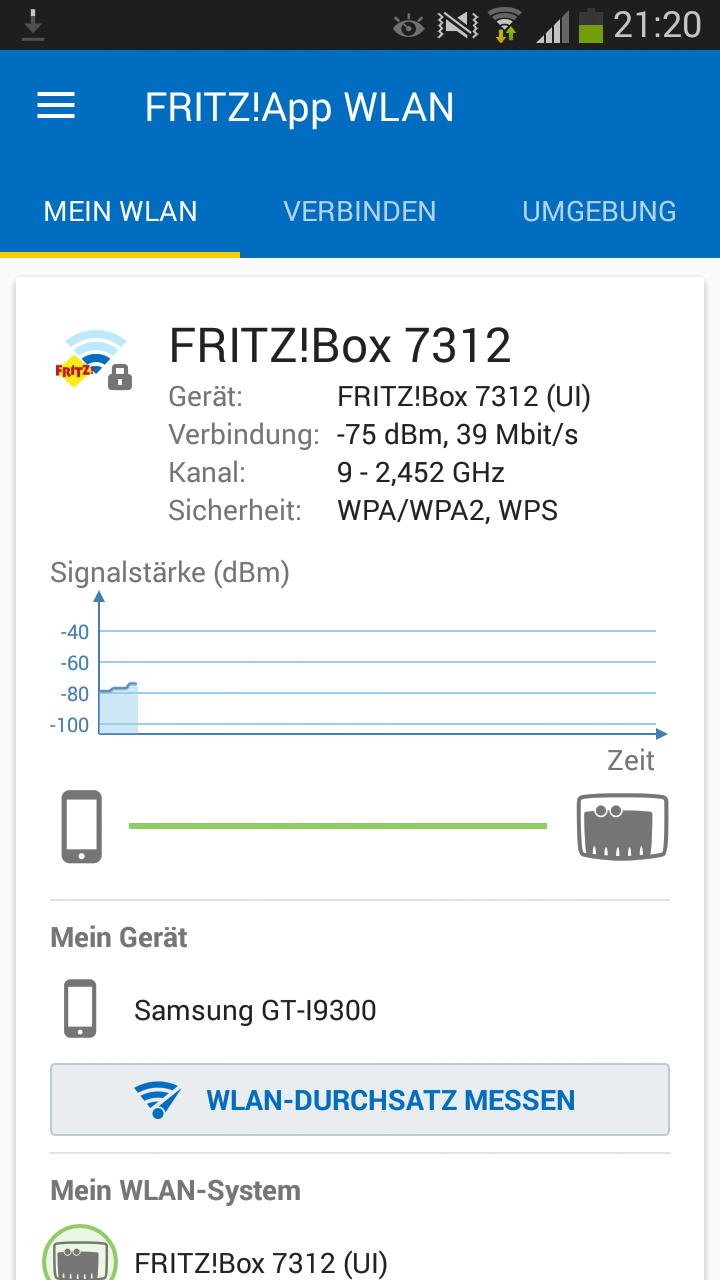The image size is (720, 1280).
Task: Switch to the Verbinden tab
Action: click(x=360, y=211)
